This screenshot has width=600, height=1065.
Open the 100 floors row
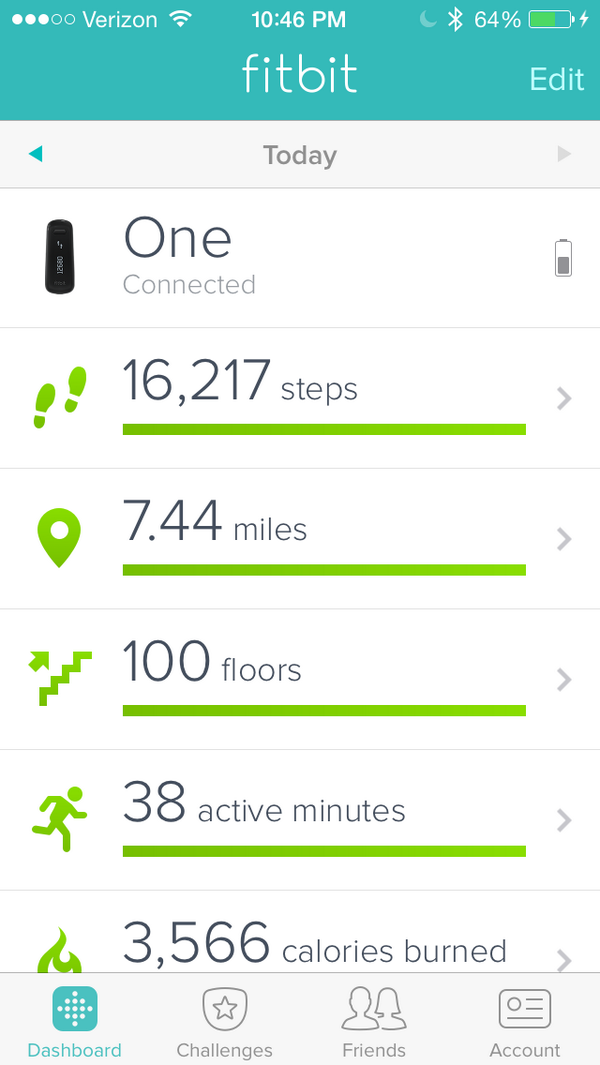pos(300,679)
